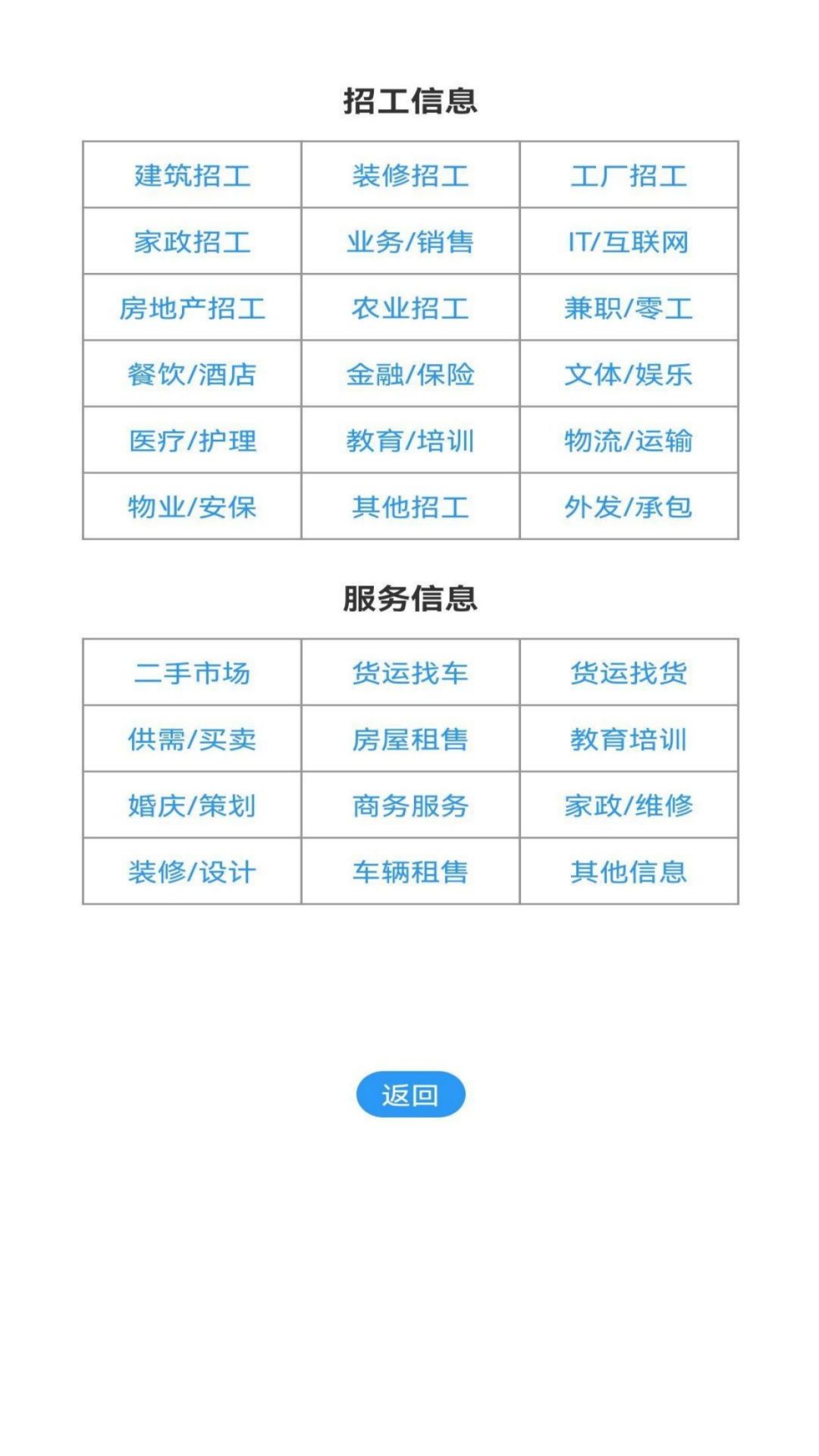This screenshot has height=1456, width=819.
Task: Open 医疗/护理 listings
Action: pos(192,440)
